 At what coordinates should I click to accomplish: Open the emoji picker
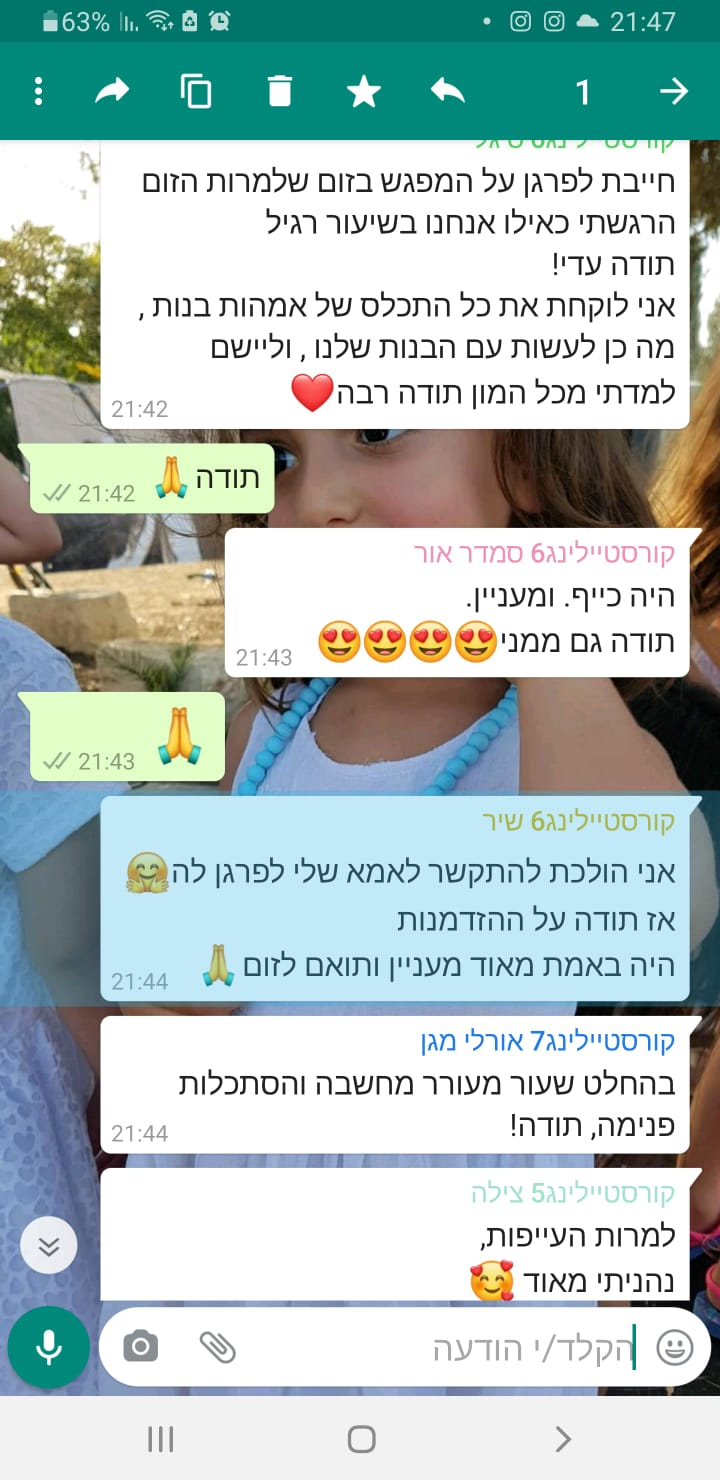675,1348
